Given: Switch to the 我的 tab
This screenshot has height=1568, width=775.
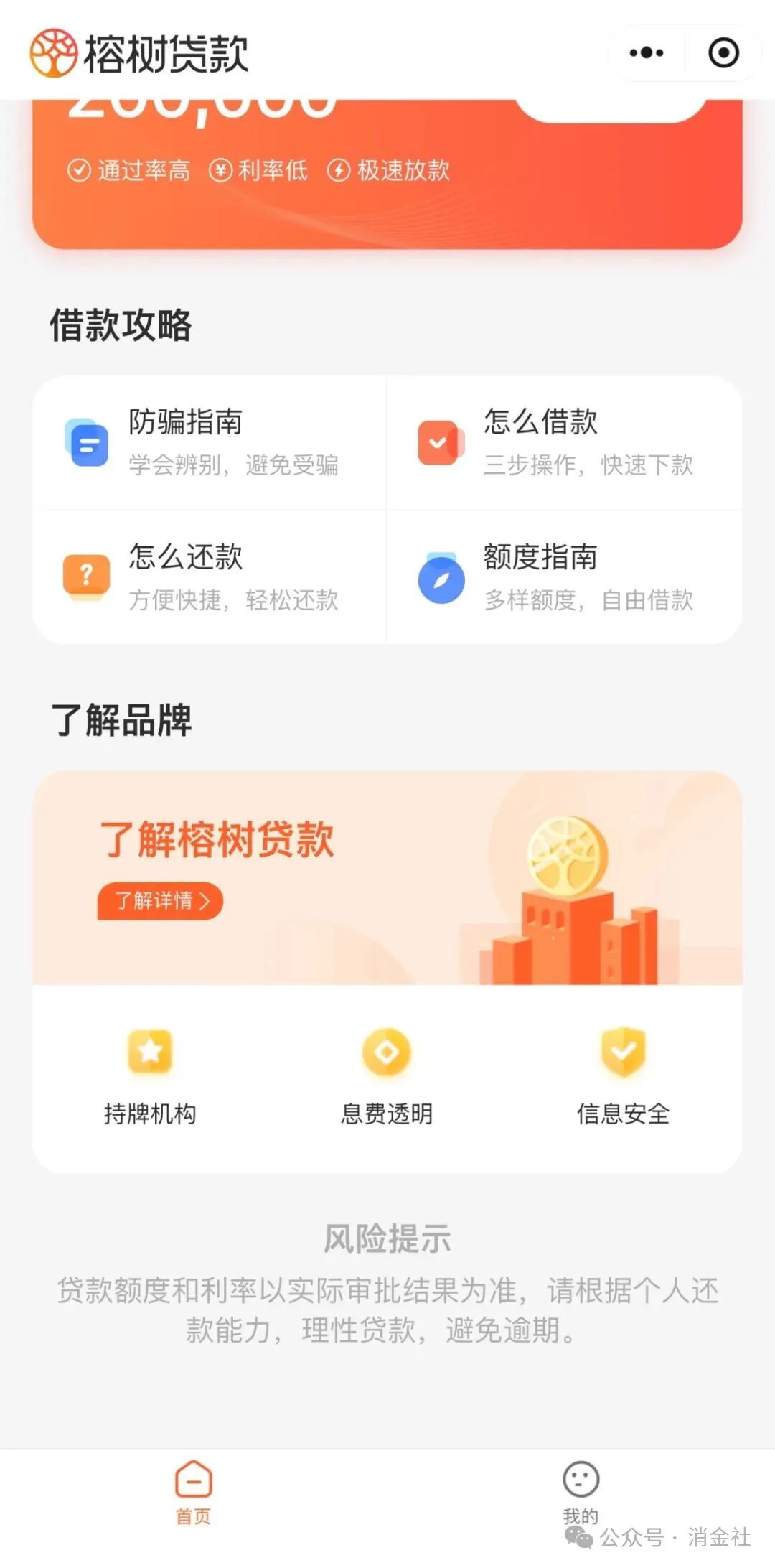Looking at the screenshot, I should [581, 1492].
